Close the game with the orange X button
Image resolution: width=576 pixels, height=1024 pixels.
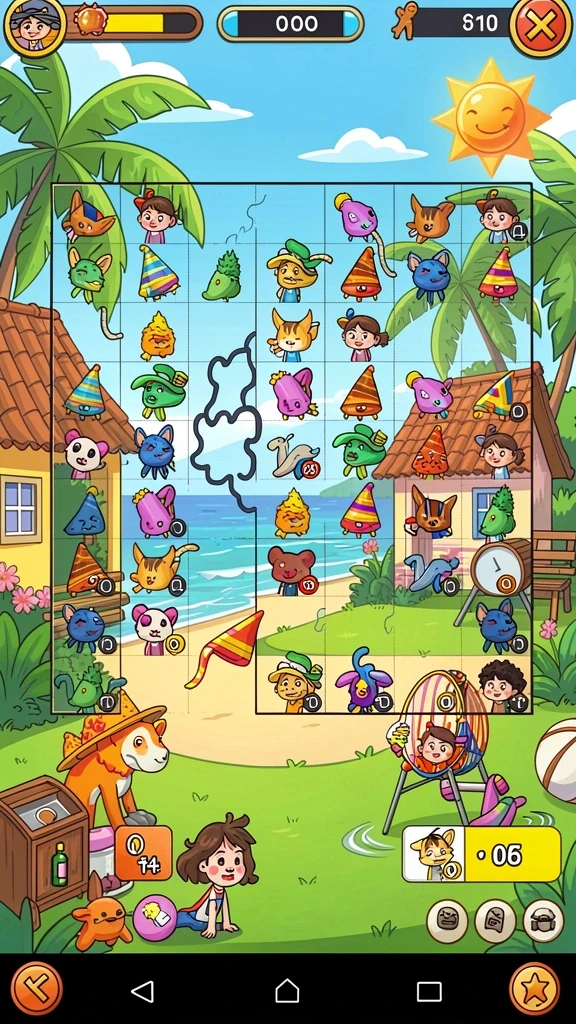click(540, 26)
